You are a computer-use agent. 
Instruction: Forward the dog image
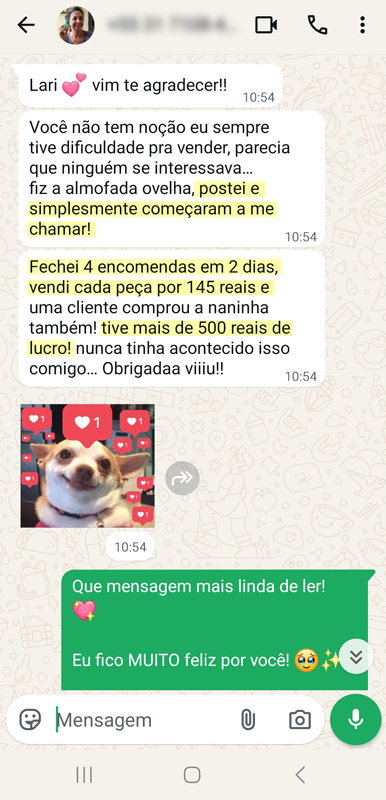182,478
